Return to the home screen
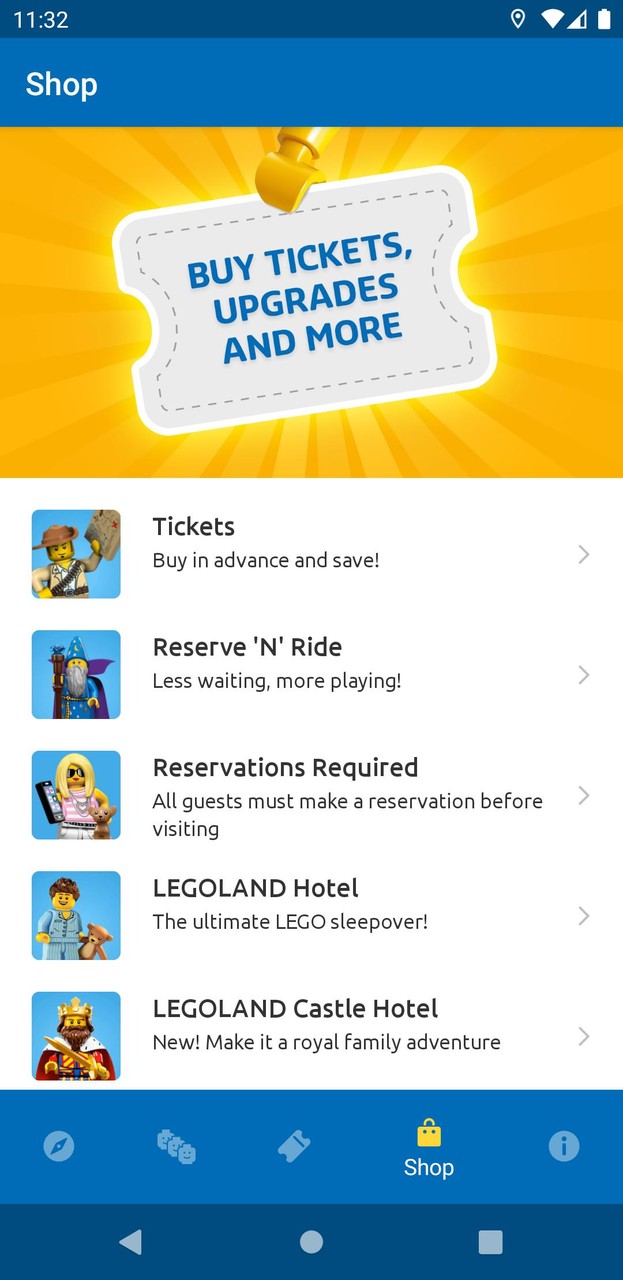Image resolution: width=623 pixels, height=1280 pixels. point(311,1242)
